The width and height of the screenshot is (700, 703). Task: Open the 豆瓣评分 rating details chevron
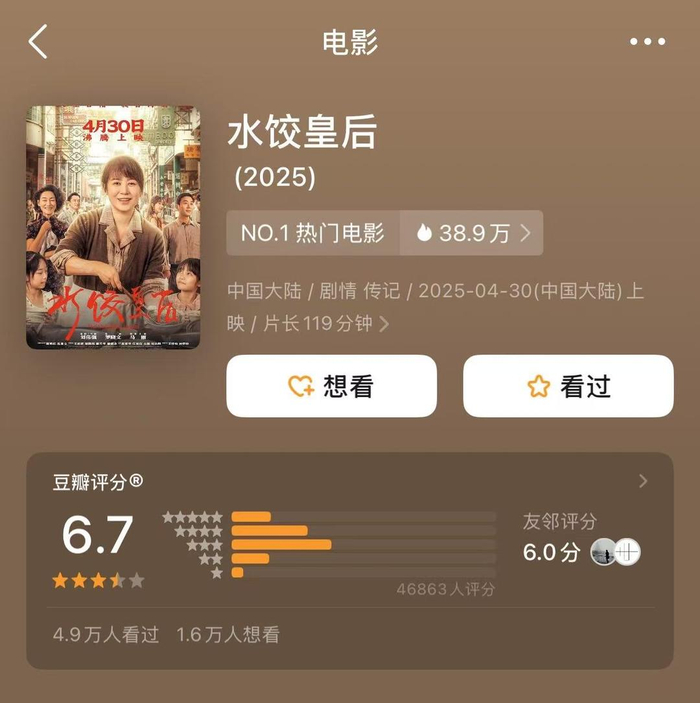pos(642,481)
